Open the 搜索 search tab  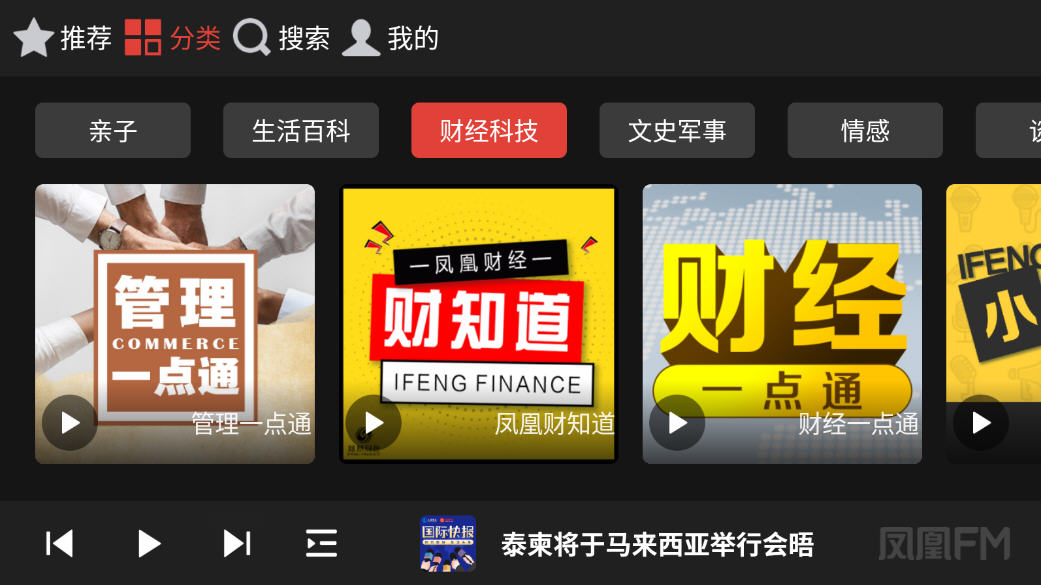point(281,38)
